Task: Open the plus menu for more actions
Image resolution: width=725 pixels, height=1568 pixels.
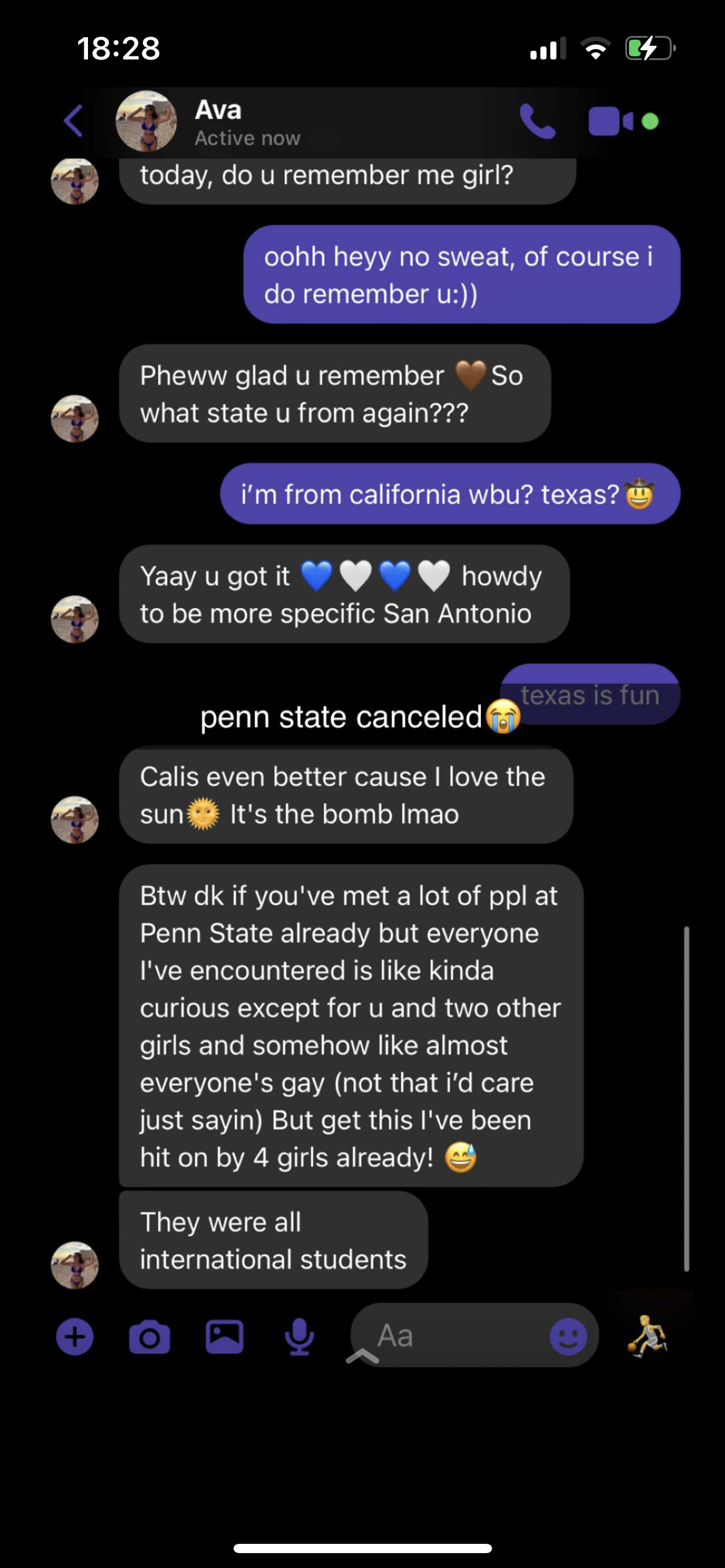Action: pos(75,1336)
